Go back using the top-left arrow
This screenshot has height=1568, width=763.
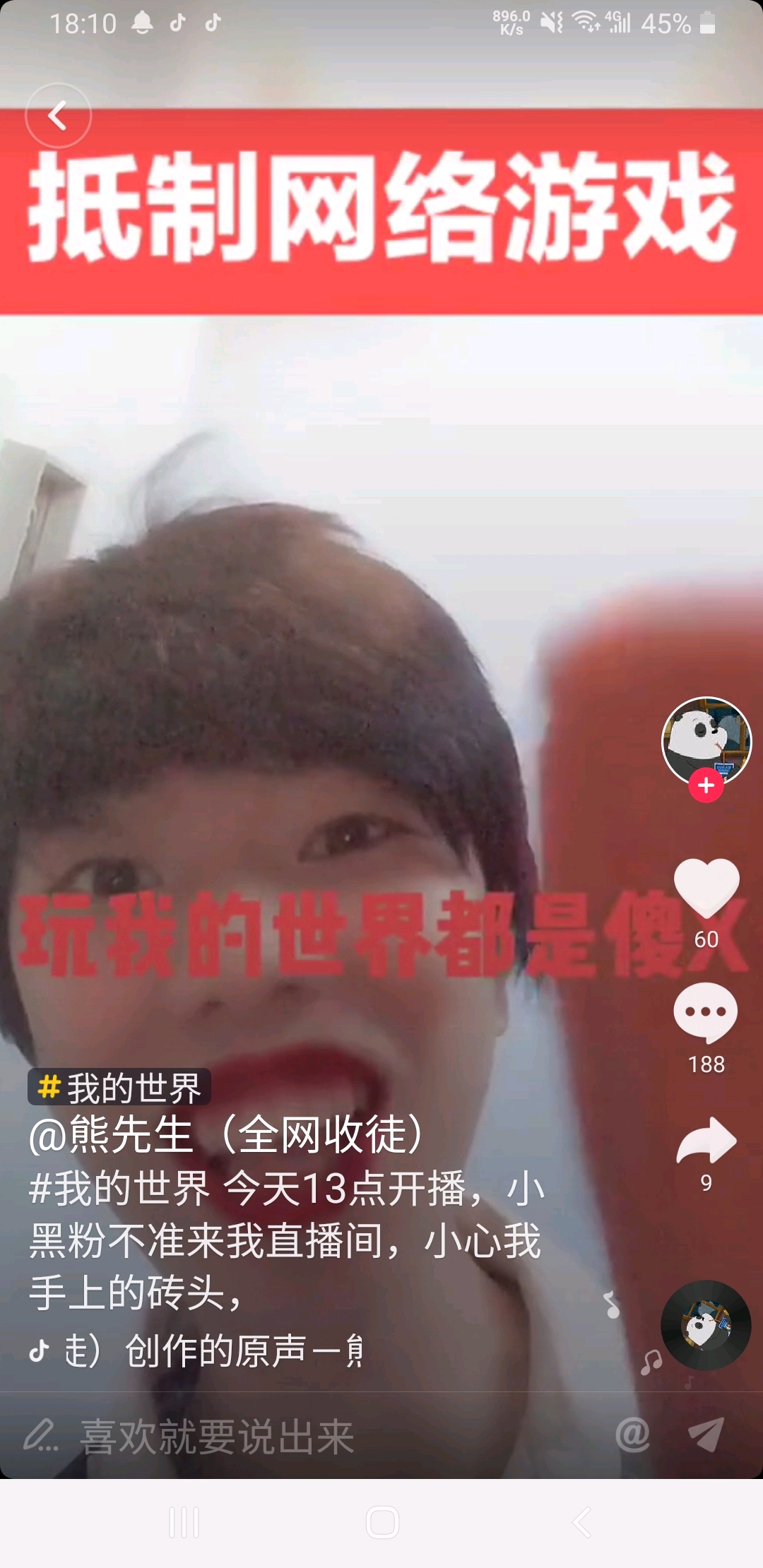coord(58,115)
